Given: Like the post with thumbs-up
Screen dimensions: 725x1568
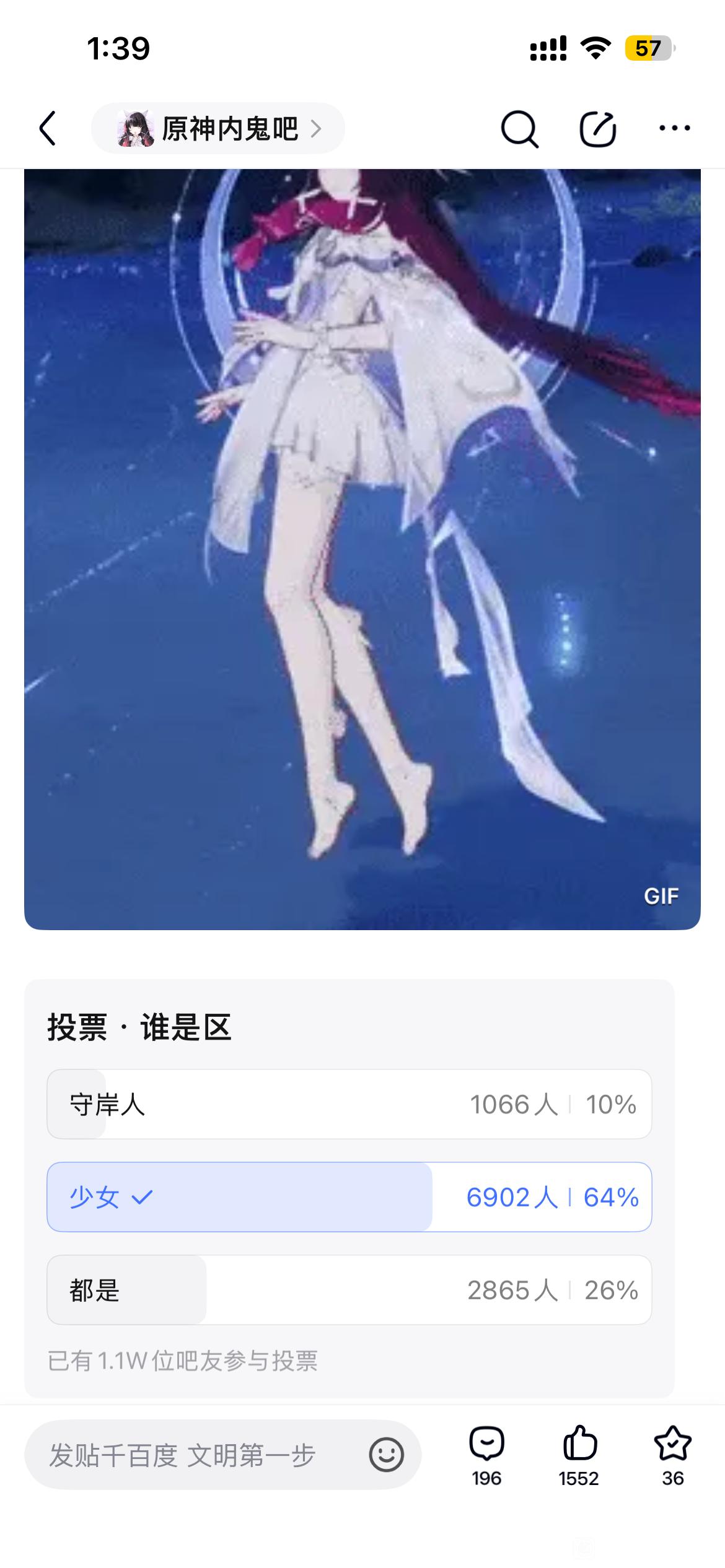Looking at the screenshot, I should tap(579, 1456).
